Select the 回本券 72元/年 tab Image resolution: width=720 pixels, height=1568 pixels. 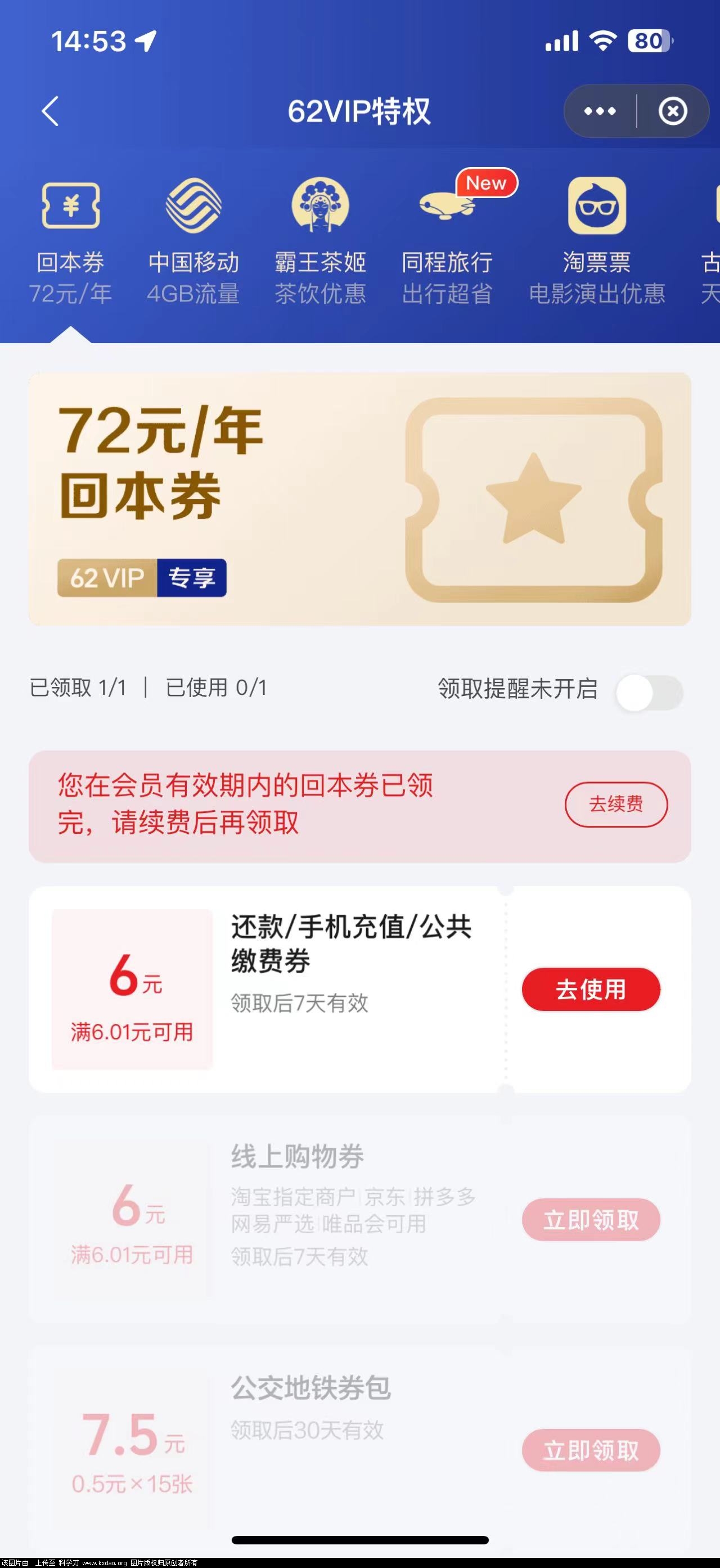pos(71,240)
